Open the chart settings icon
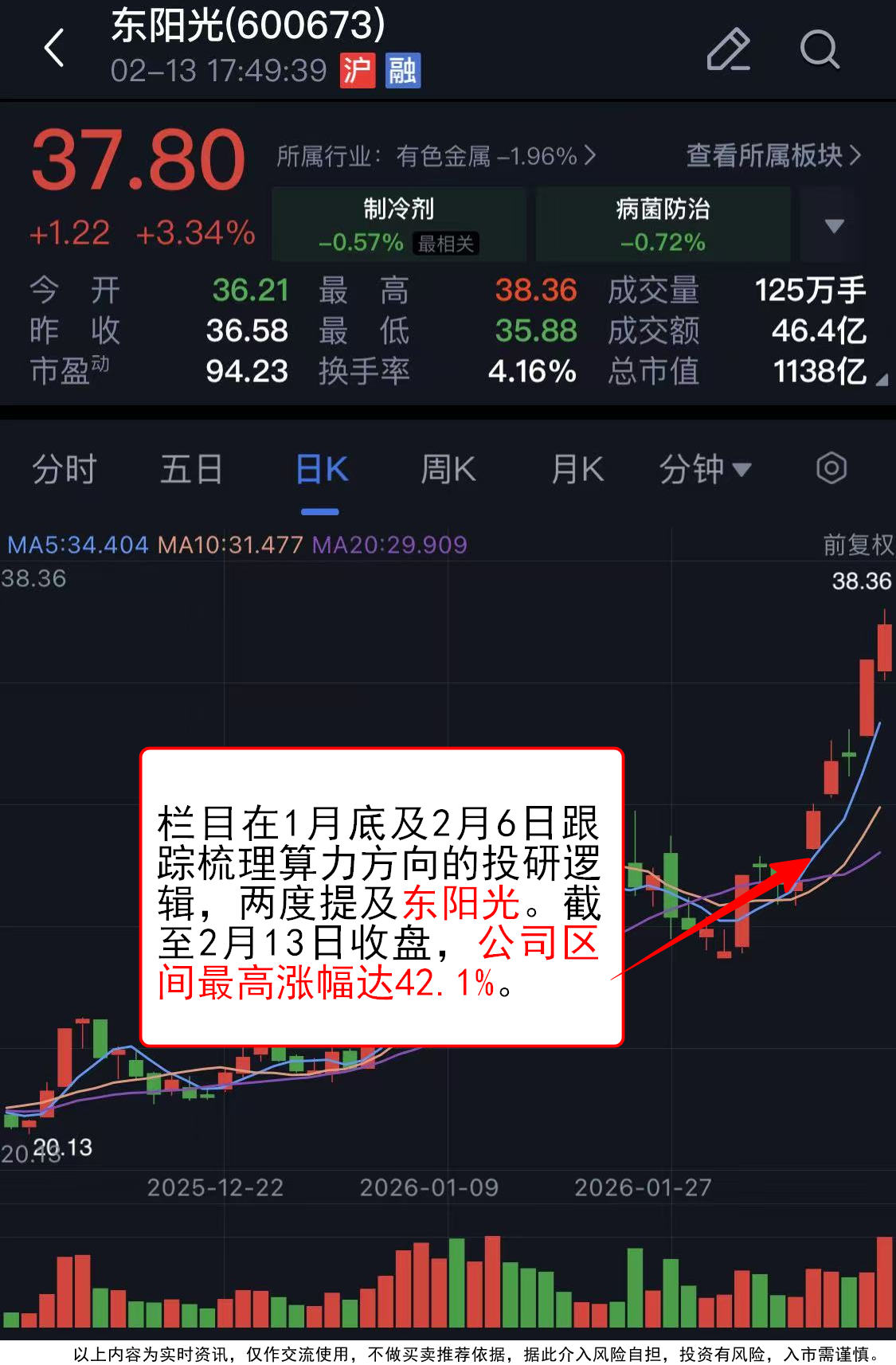Viewport: 896px width, 1365px height. [831, 468]
